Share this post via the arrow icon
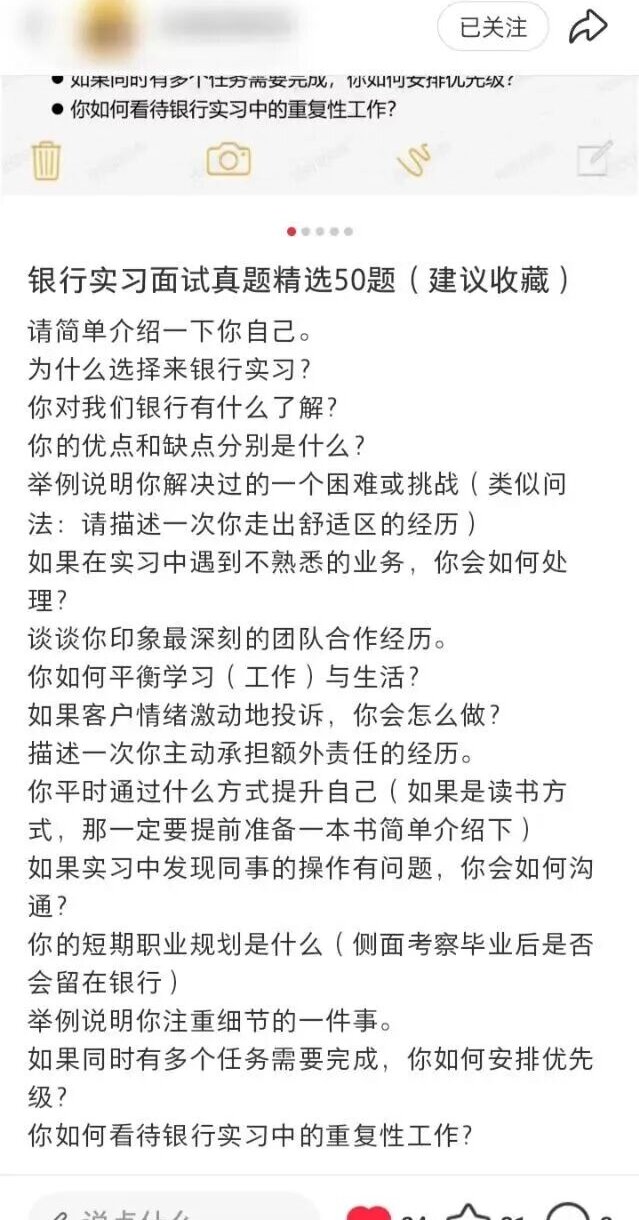Screen dimensions: 639x1220 tap(588, 27)
